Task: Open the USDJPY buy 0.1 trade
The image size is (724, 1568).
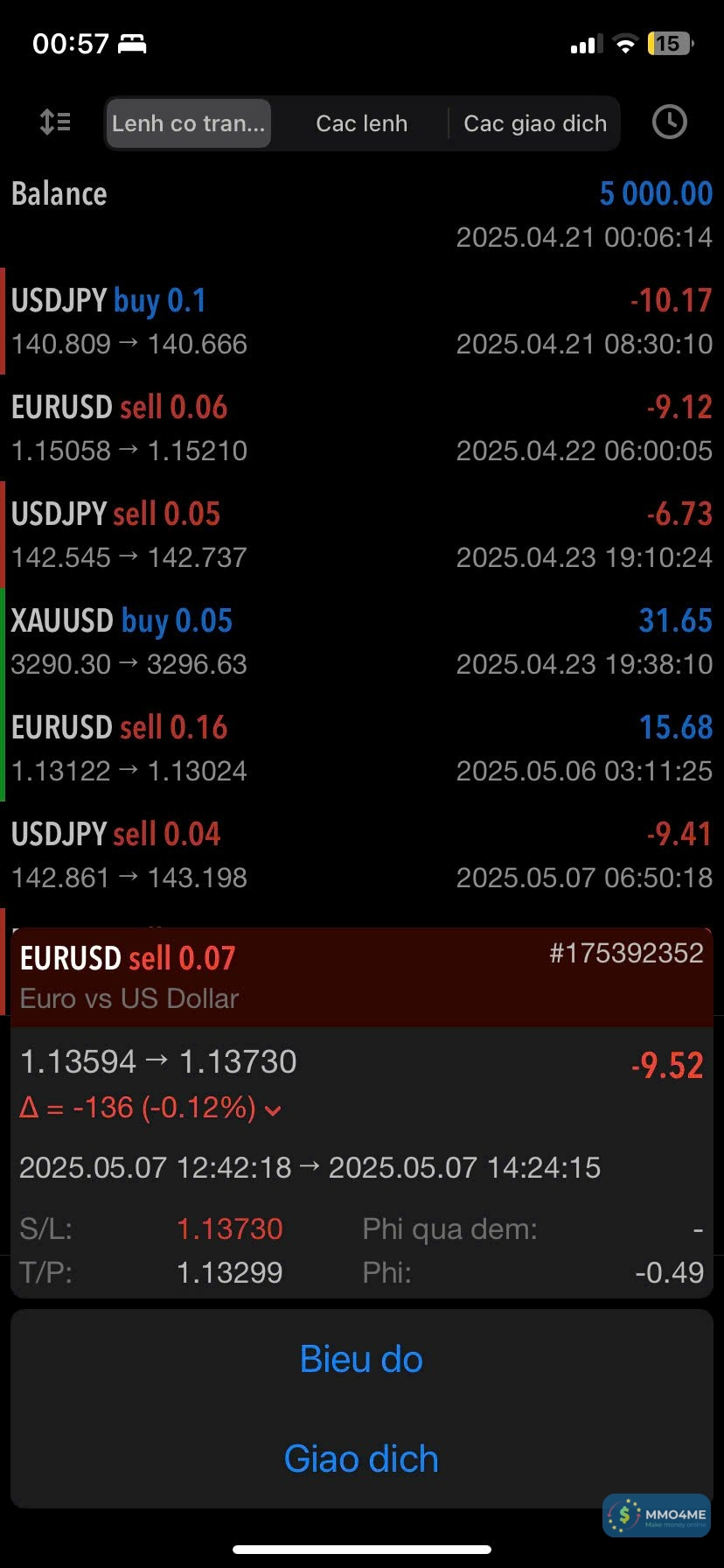Action: click(x=361, y=321)
